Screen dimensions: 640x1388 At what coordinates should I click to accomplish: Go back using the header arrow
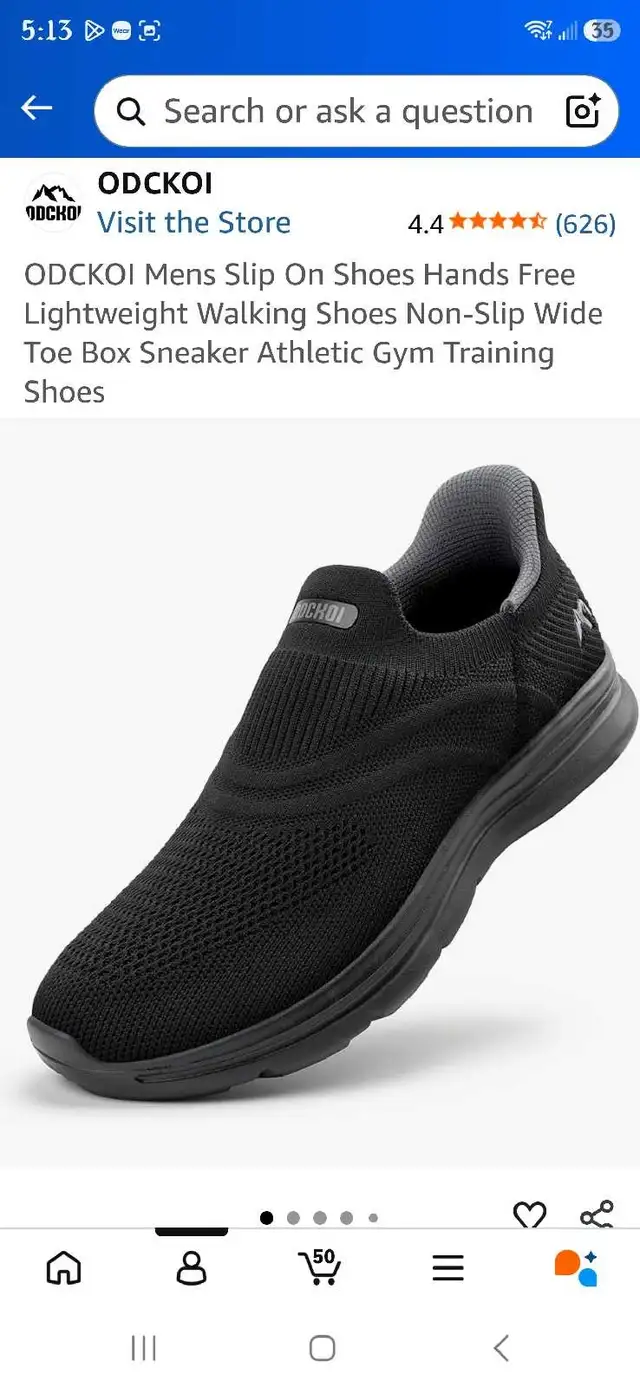coord(37,108)
